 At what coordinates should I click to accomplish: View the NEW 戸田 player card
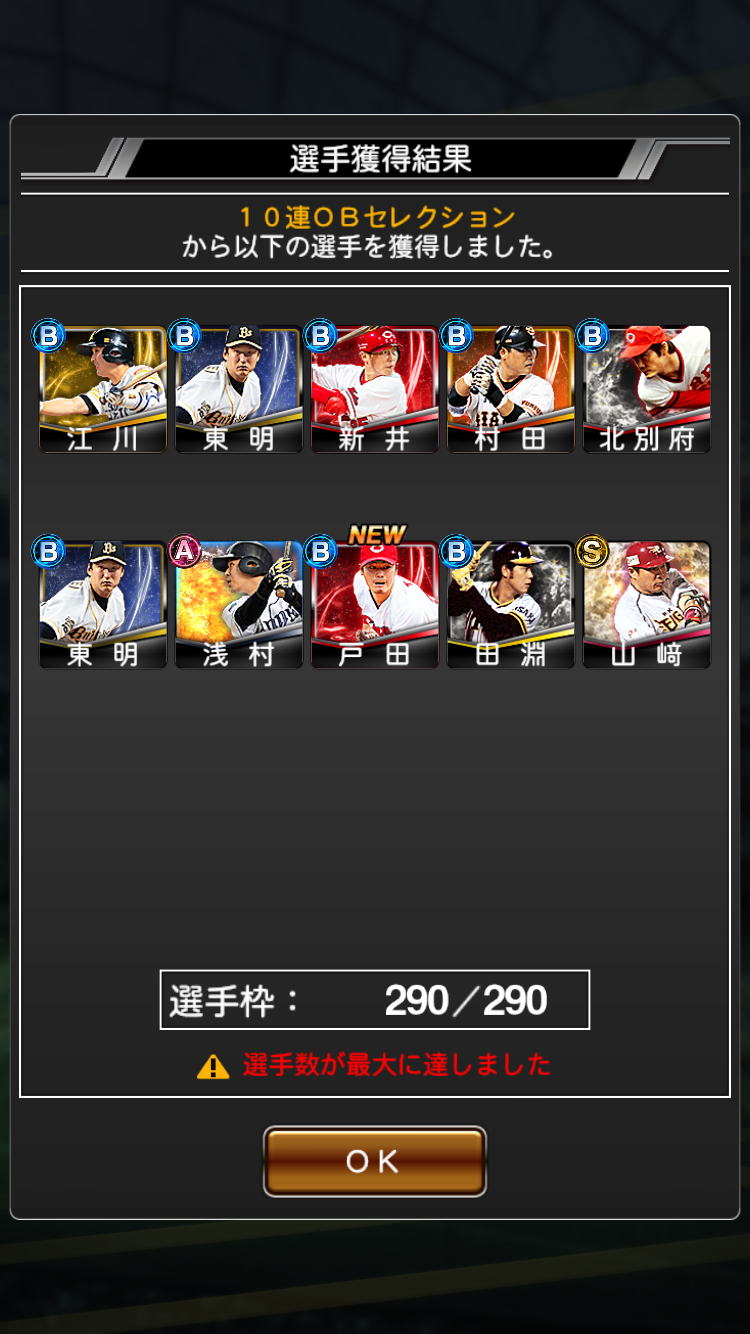[375, 605]
